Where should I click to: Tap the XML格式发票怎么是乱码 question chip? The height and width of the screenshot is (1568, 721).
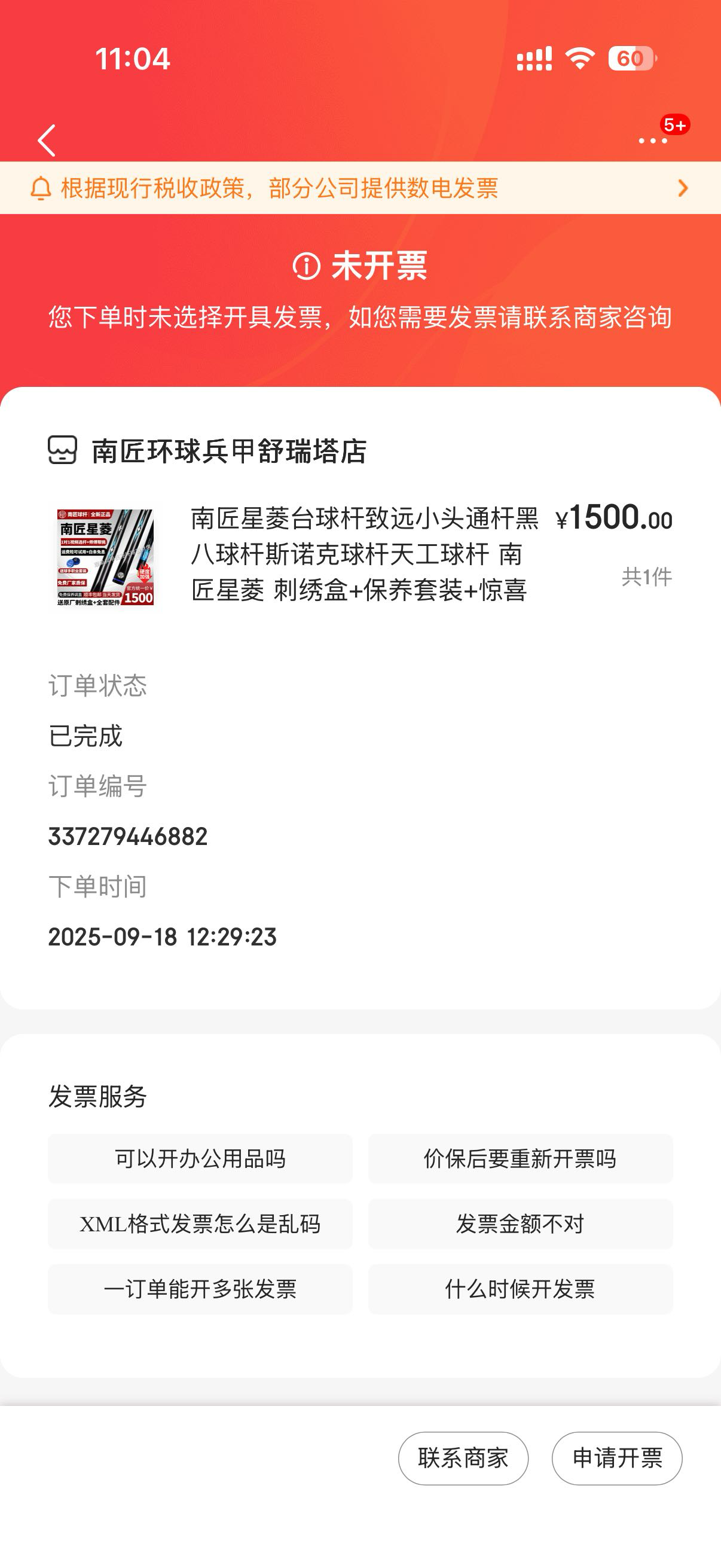coord(200,1224)
